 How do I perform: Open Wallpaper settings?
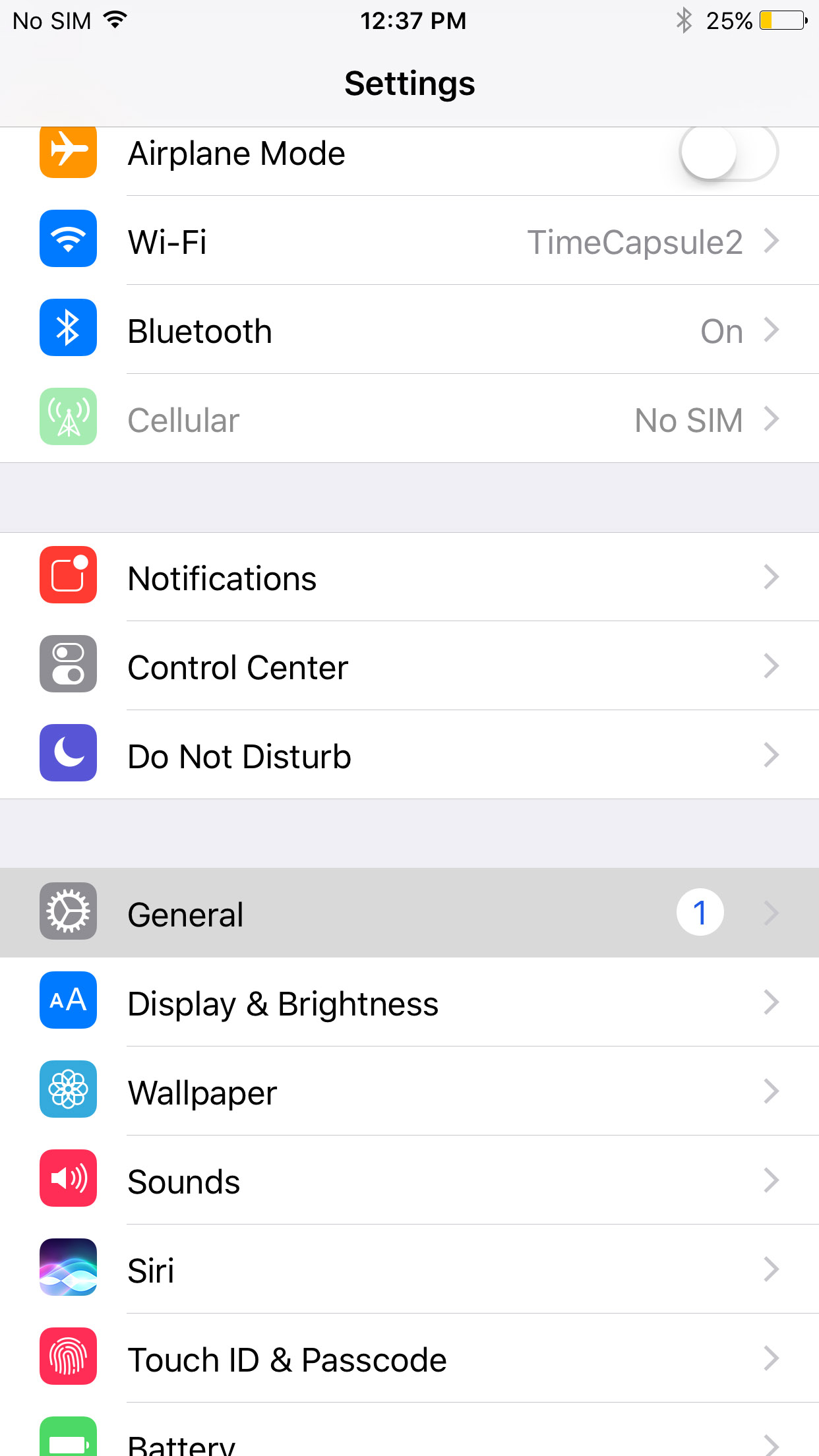coord(409,1092)
